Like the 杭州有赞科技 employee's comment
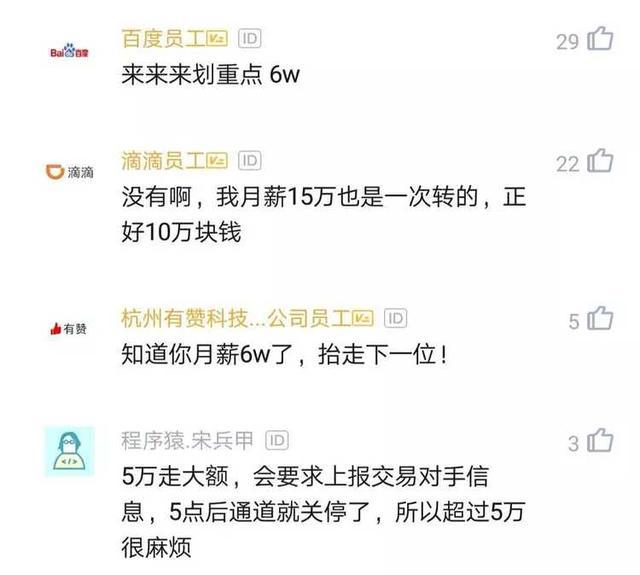 [x=600, y=320]
